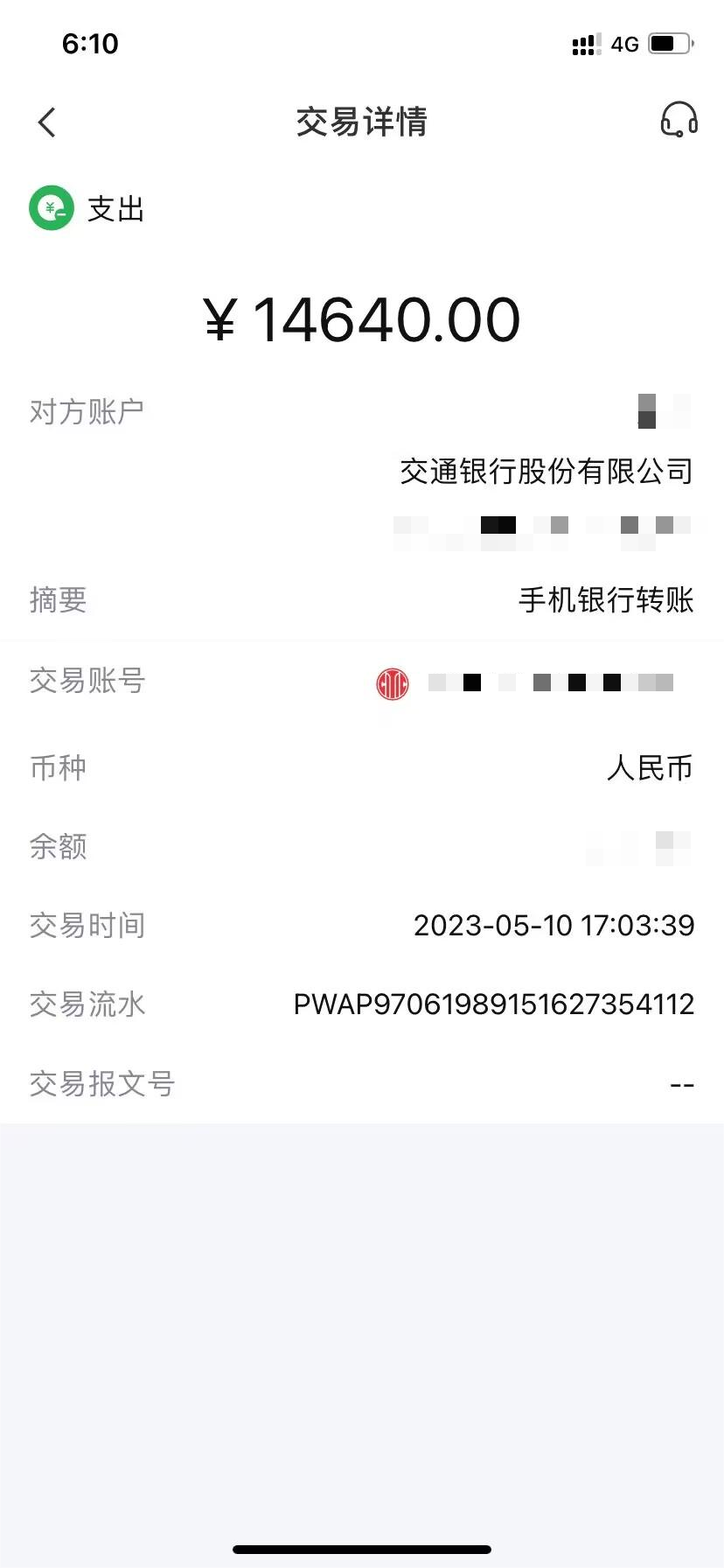The image size is (724, 1568).
Task: Open the back arrow to previous screen
Action: (x=45, y=122)
